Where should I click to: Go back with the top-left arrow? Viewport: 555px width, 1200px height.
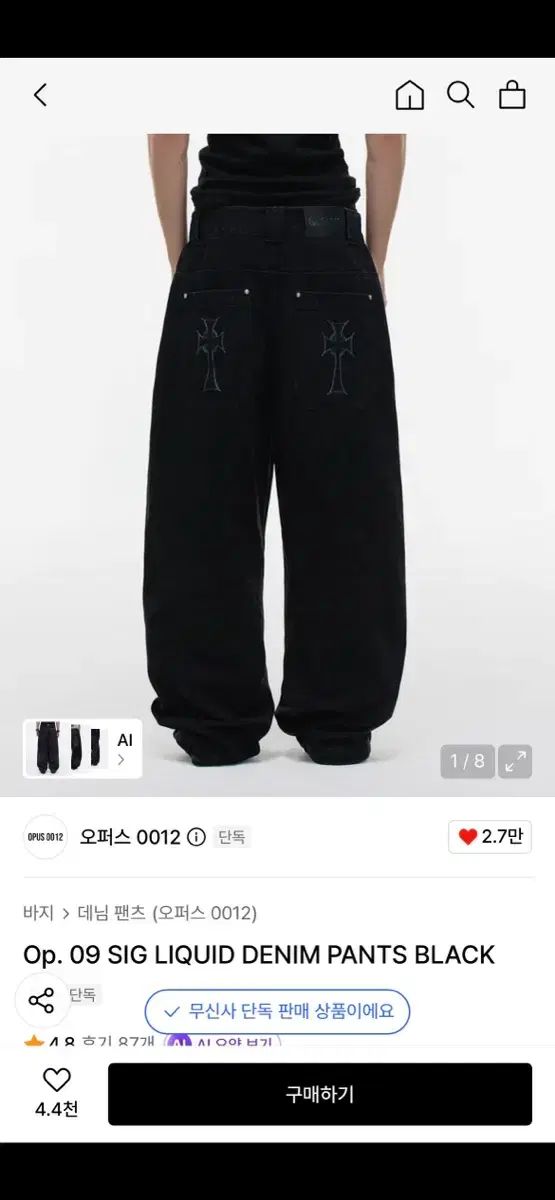(x=40, y=95)
